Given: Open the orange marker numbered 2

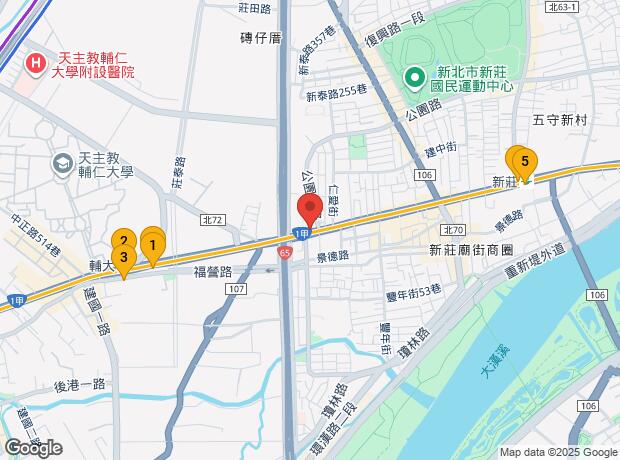Looking at the screenshot, I should [x=124, y=239].
